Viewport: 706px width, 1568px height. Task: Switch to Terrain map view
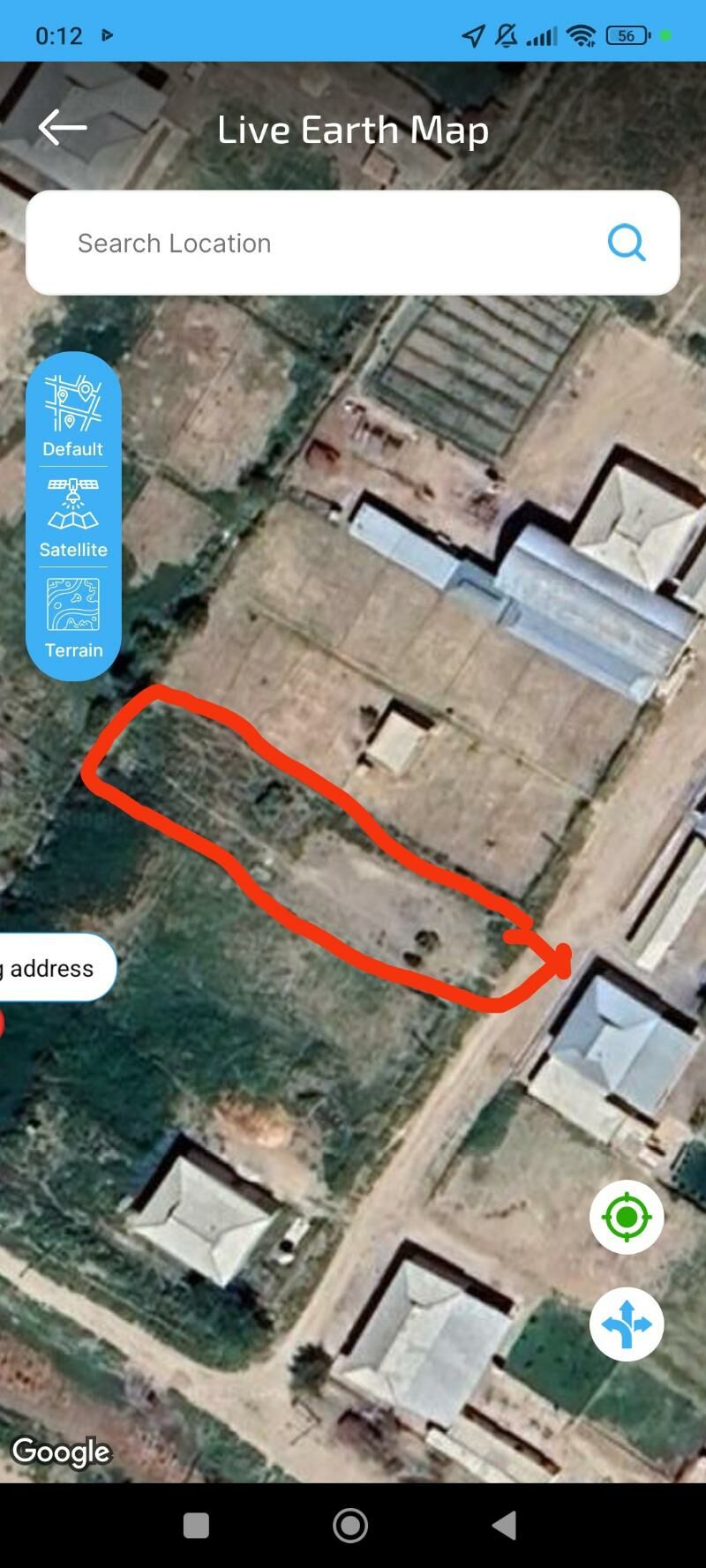(73, 618)
